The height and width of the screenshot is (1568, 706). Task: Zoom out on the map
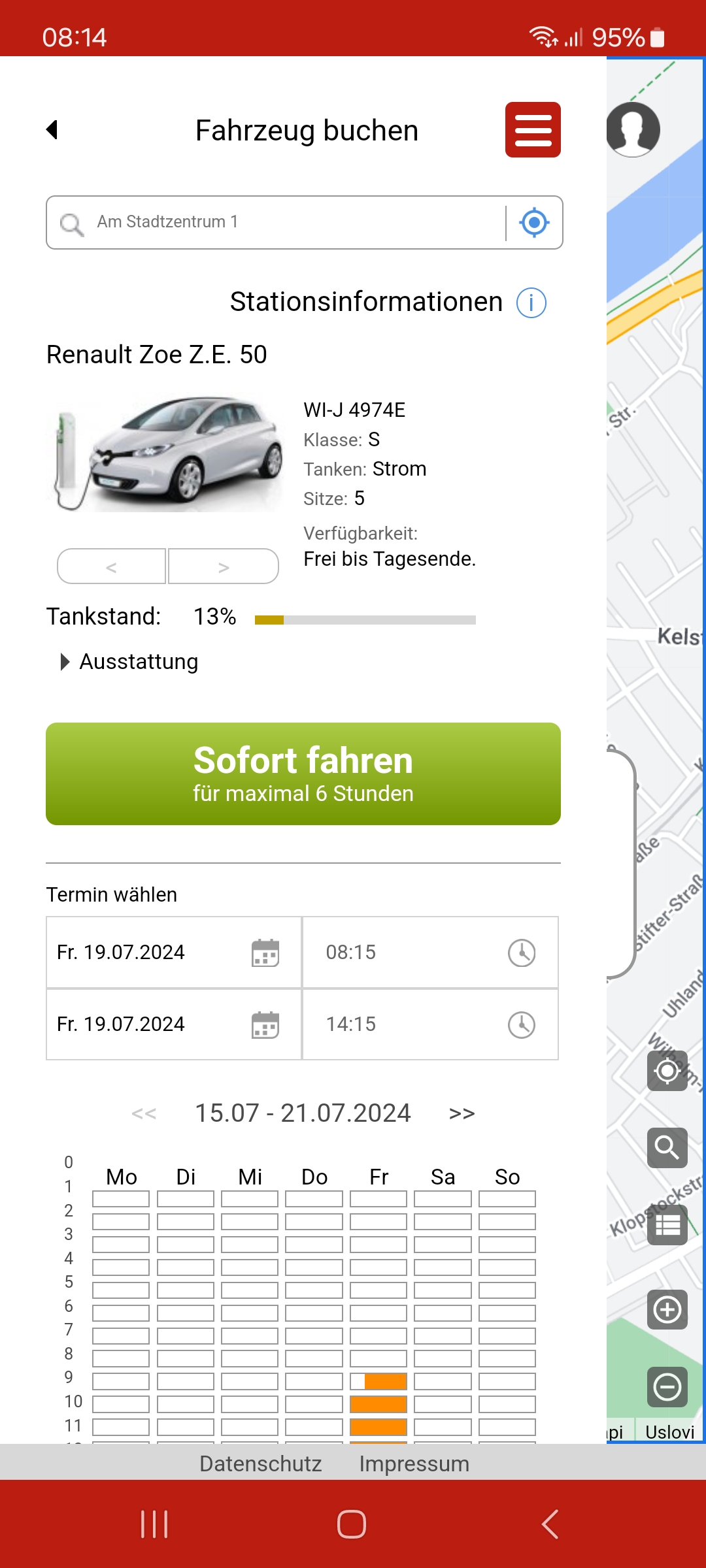pos(667,1386)
